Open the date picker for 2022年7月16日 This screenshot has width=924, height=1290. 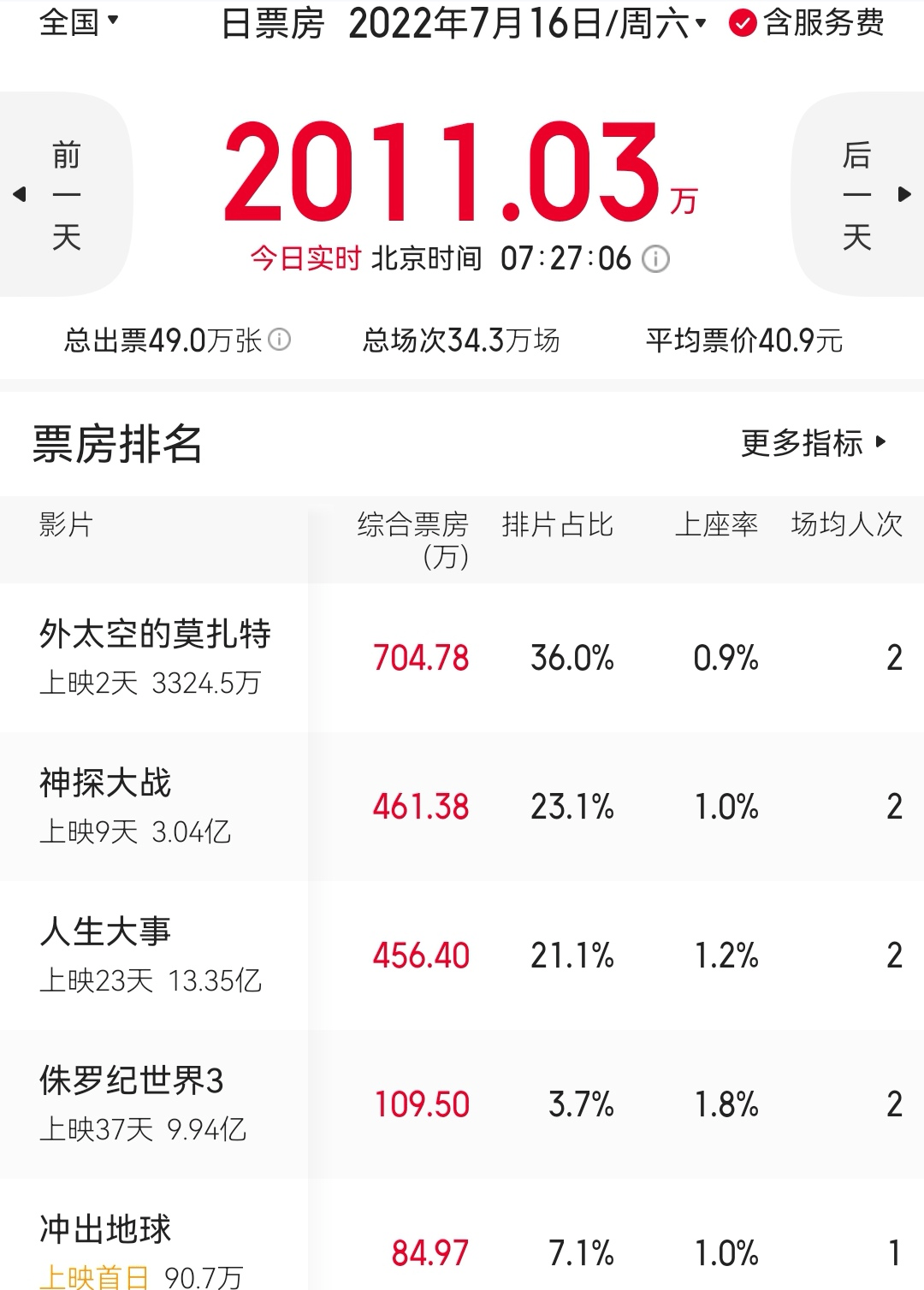(483, 26)
